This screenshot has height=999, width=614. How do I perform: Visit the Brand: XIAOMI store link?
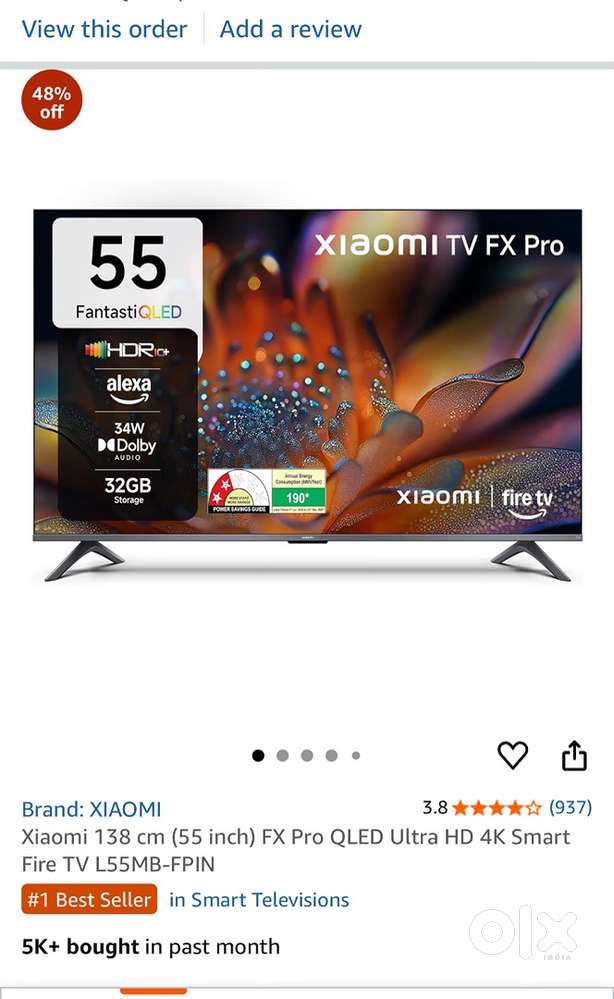click(91, 809)
